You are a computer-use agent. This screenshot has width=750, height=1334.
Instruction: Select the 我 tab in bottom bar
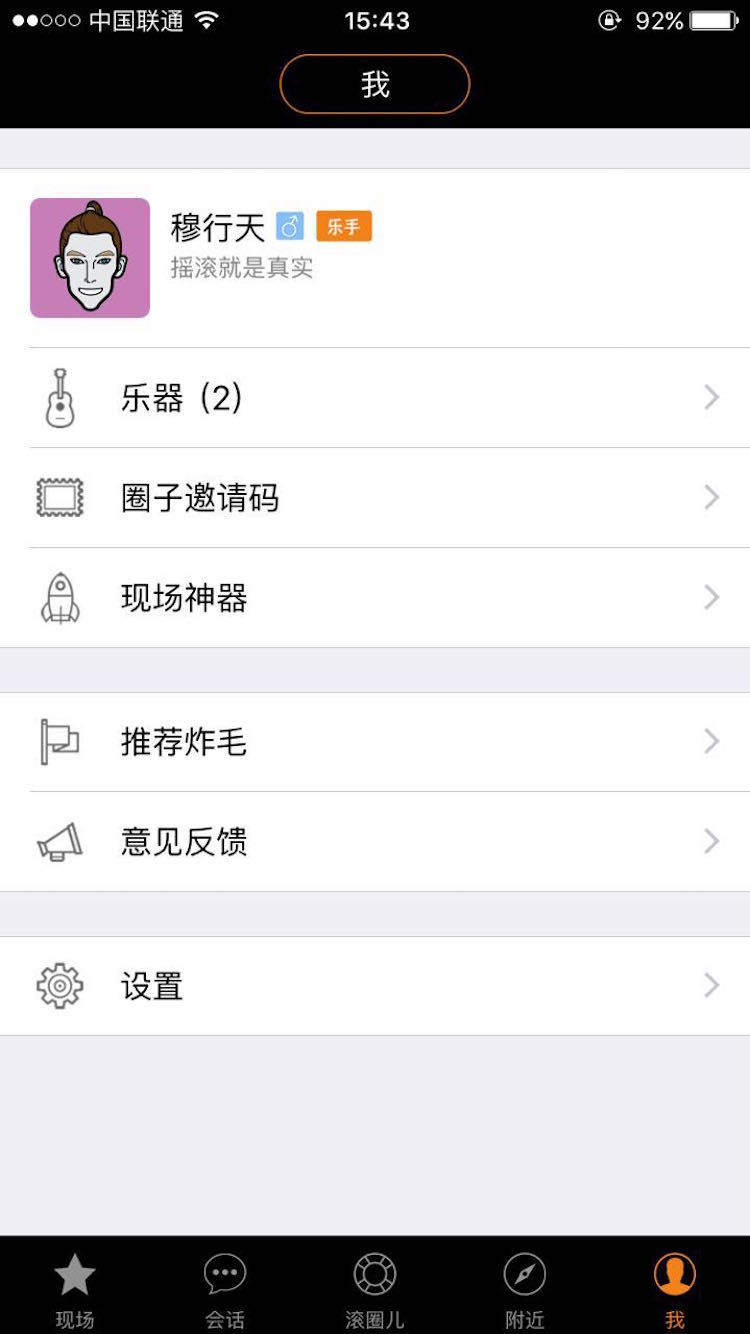pyautogui.click(x=675, y=1288)
